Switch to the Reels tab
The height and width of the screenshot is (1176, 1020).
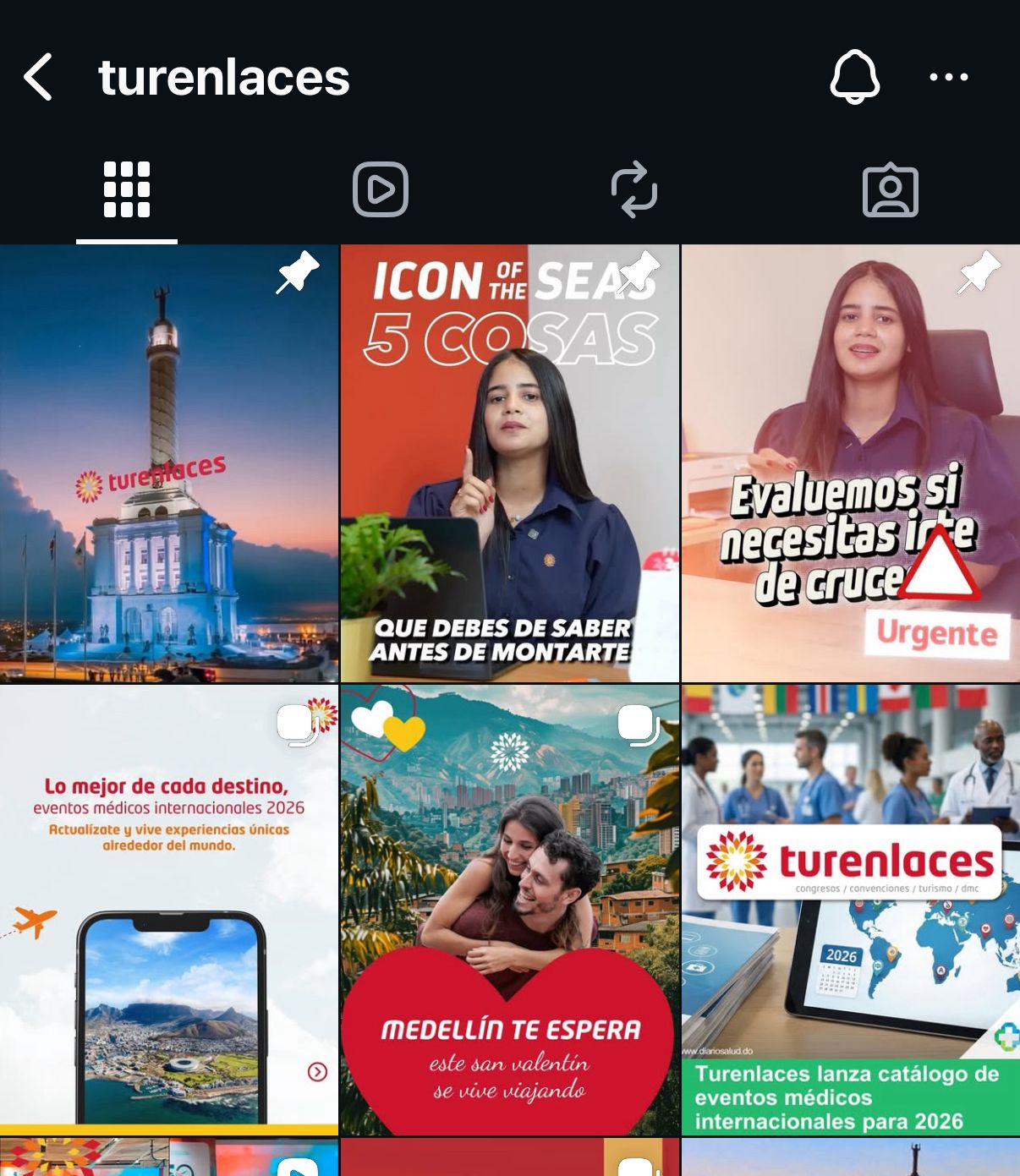tap(381, 189)
